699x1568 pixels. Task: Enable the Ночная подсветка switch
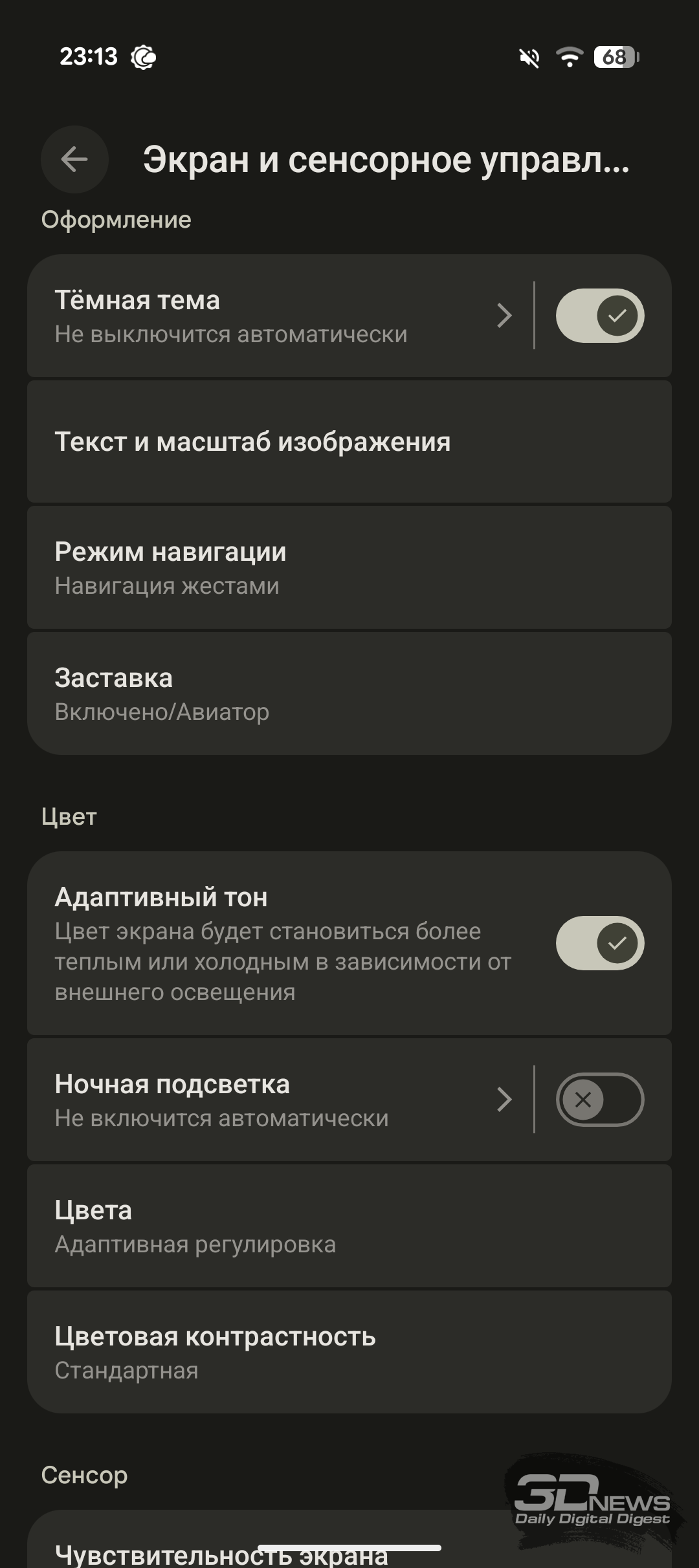(600, 1100)
